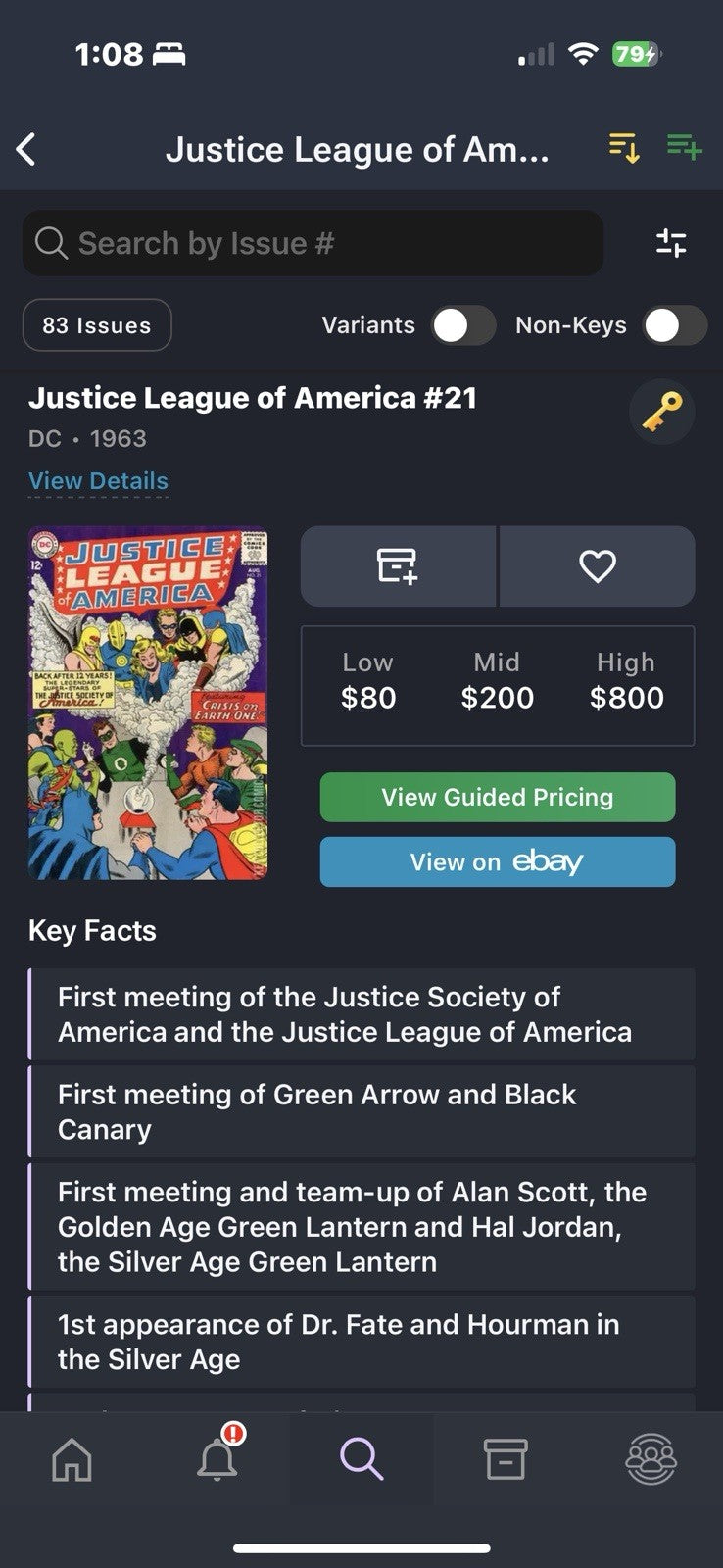Viewport: 723px width, 1568px height.
Task: Go back using the arrow
Action: click(x=26, y=150)
